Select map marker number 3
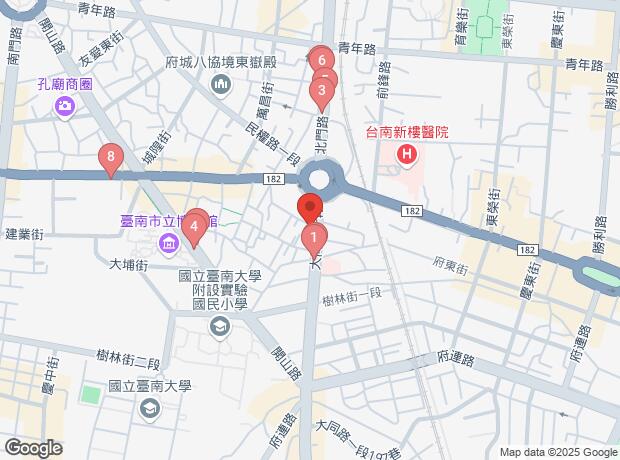This screenshot has height=460, width=620. pyautogui.click(x=320, y=94)
